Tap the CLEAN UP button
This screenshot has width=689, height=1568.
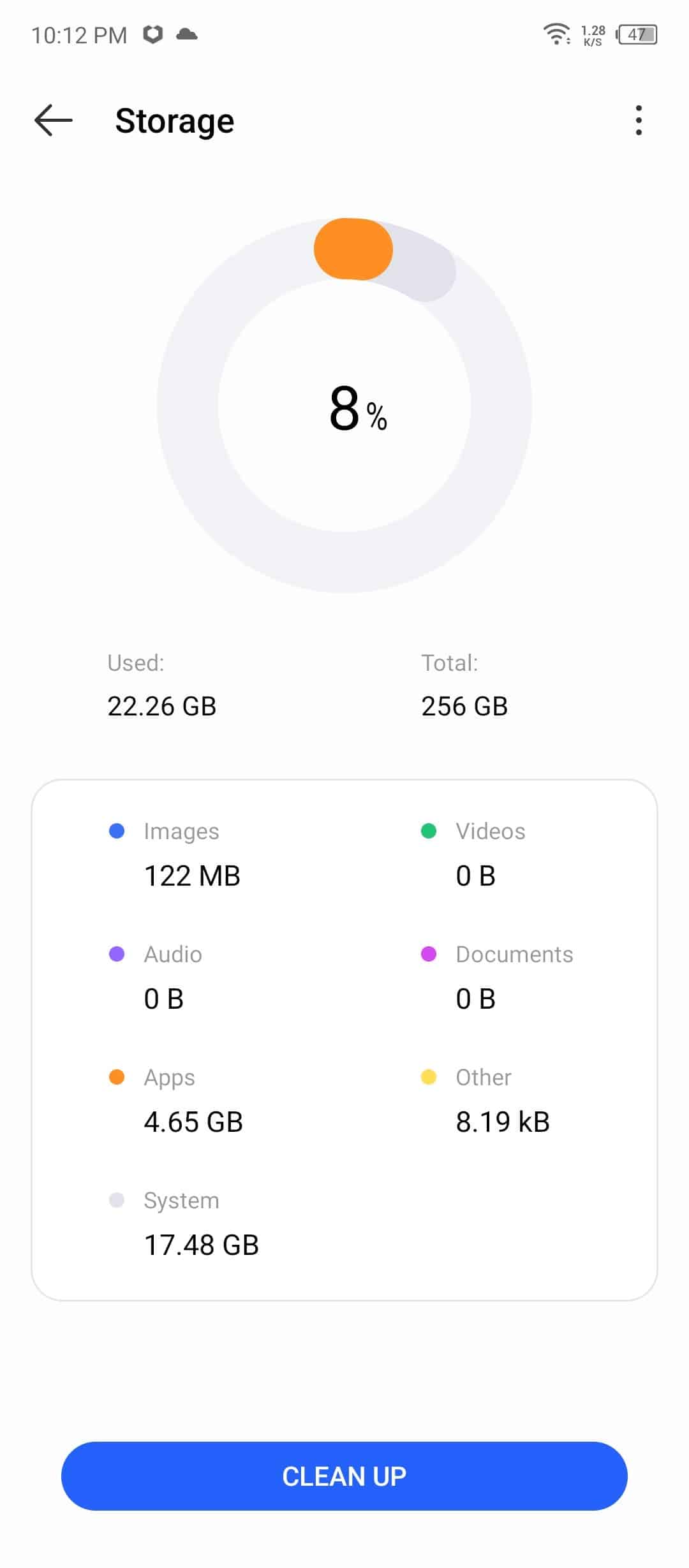[x=344, y=1476]
